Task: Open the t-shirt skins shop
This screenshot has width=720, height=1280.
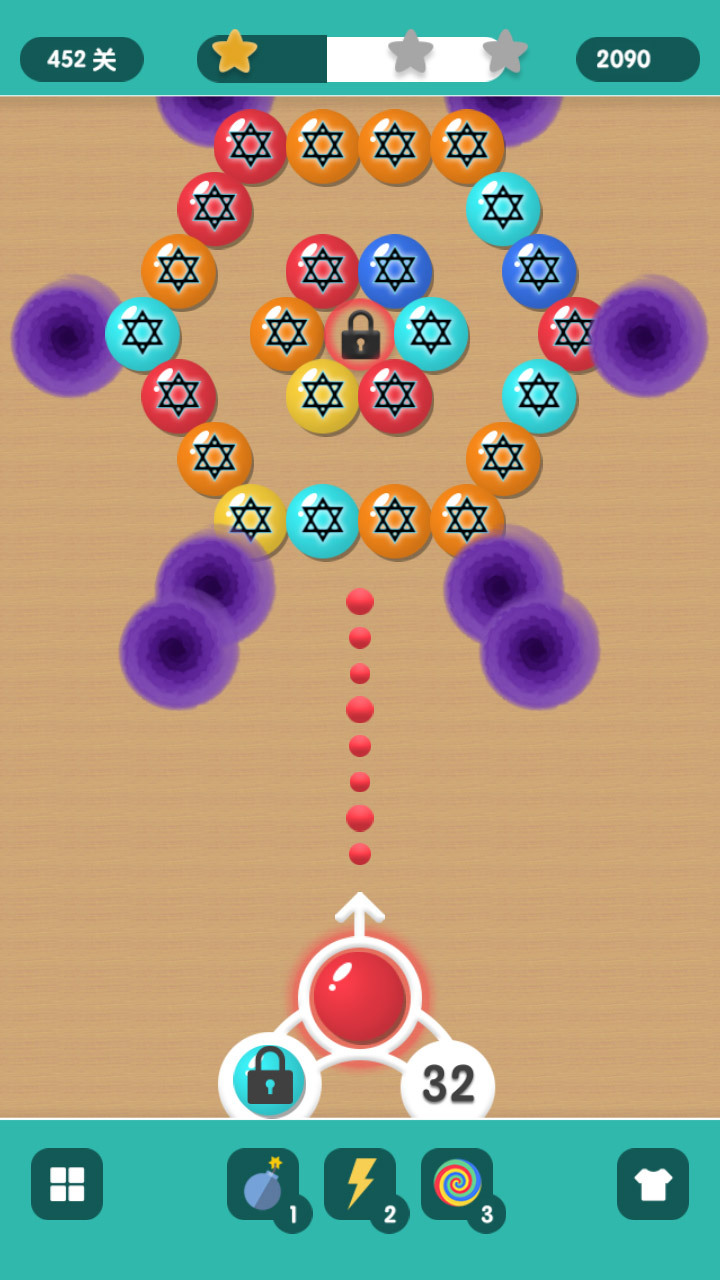Action: [652, 1184]
